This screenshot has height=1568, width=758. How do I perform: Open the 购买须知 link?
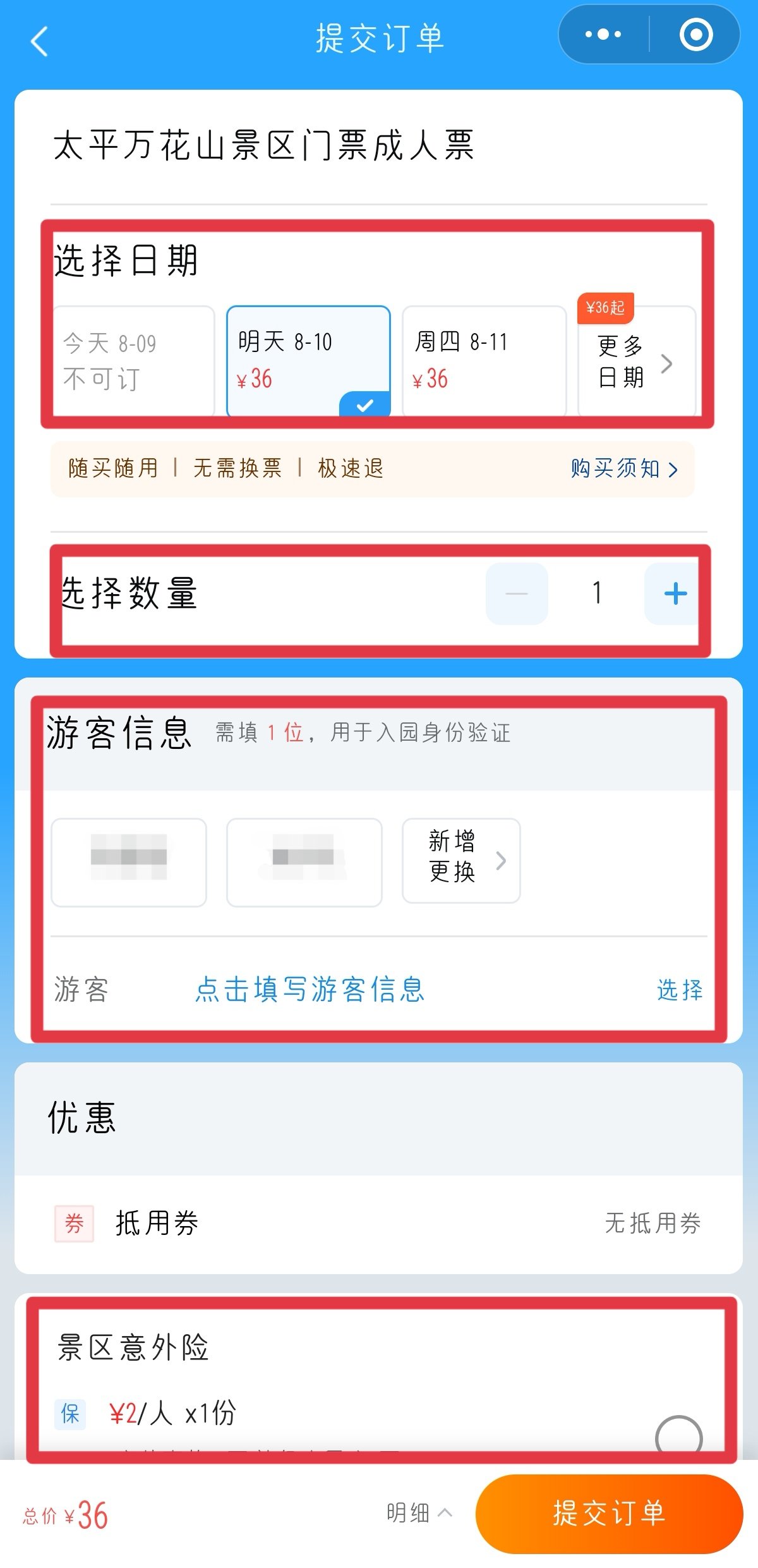pyautogui.click(x=624, y=468)
